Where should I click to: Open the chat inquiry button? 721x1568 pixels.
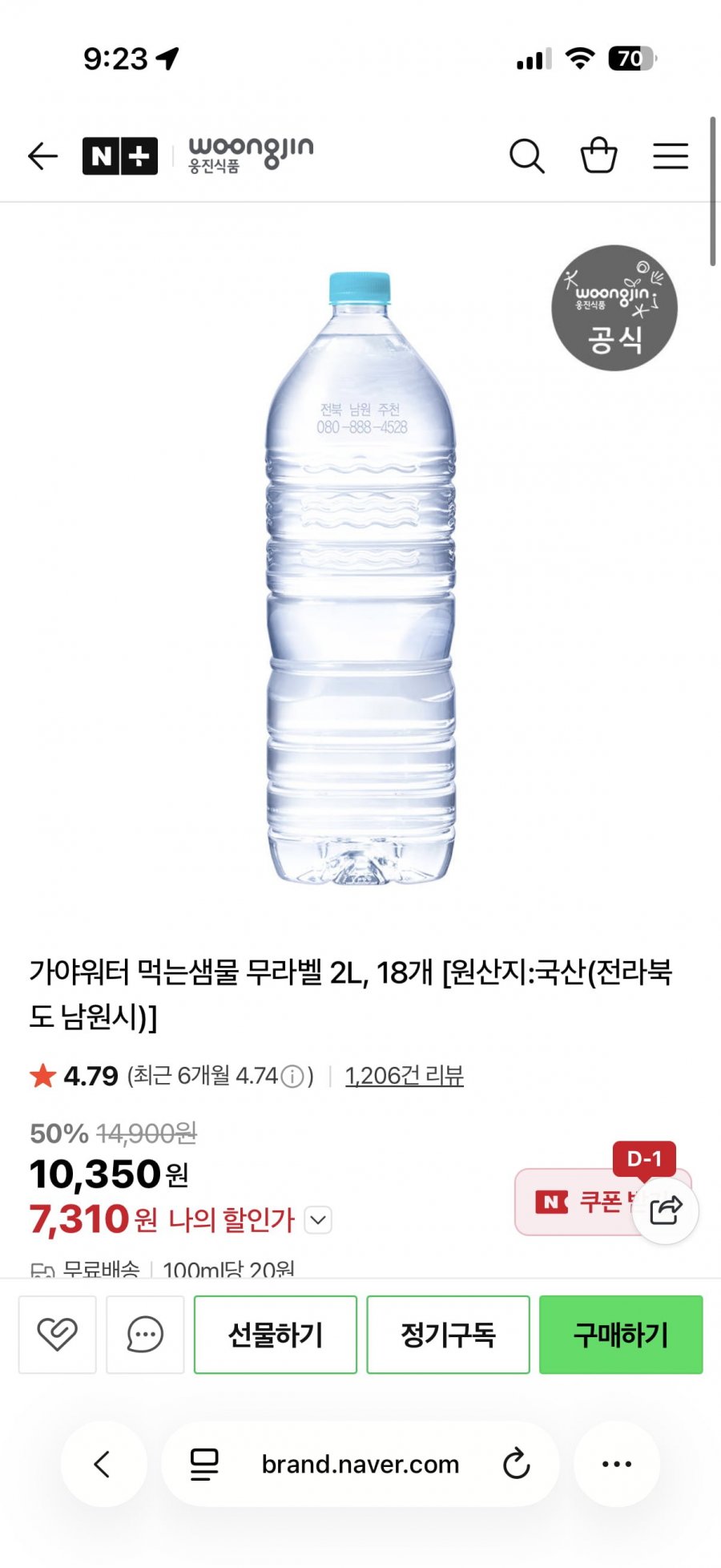145,1334
